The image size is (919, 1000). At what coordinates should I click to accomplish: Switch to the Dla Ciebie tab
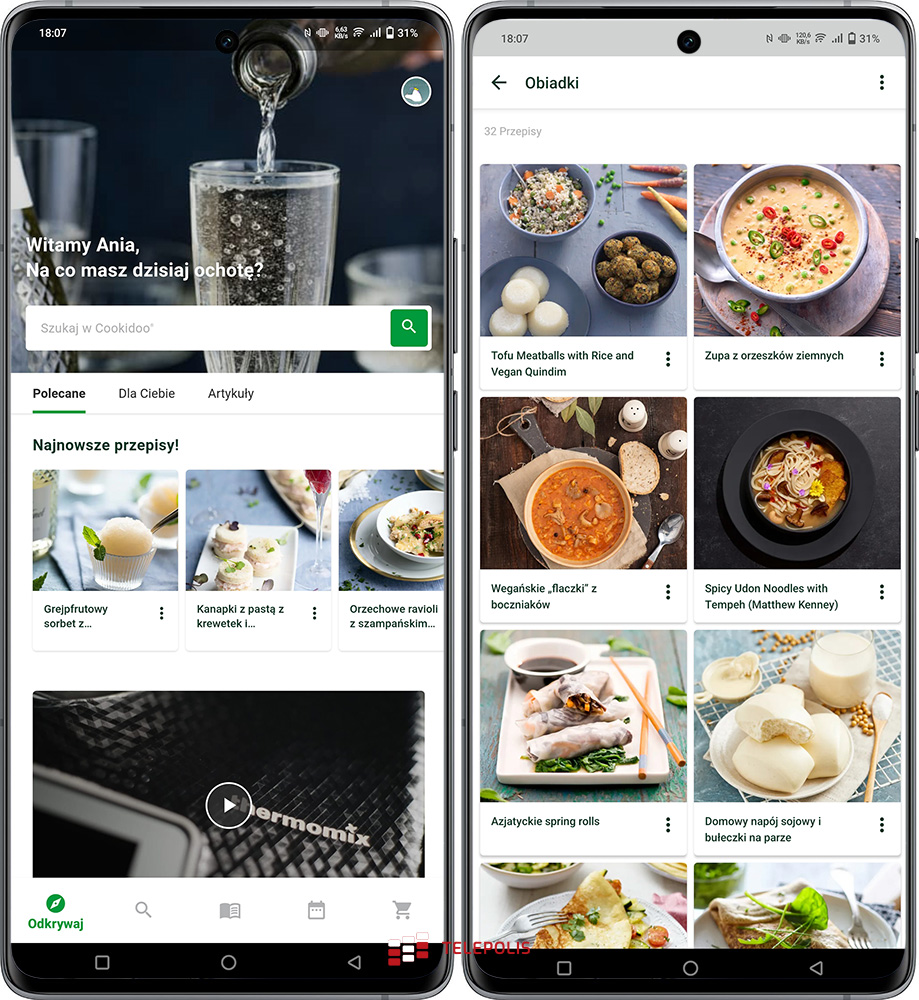pyautogui.click(x=146, y=393)
